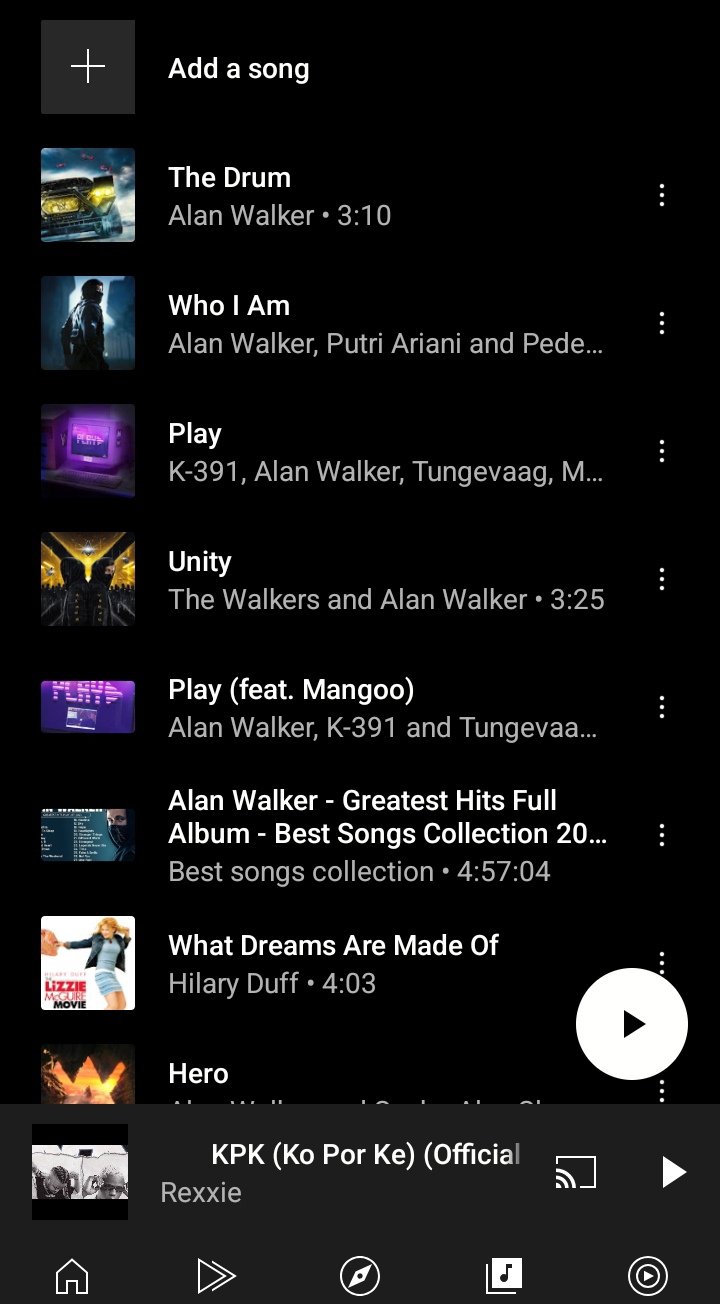Open the Samples tab
The image size is (720, 1304).
click(216, 1275)
